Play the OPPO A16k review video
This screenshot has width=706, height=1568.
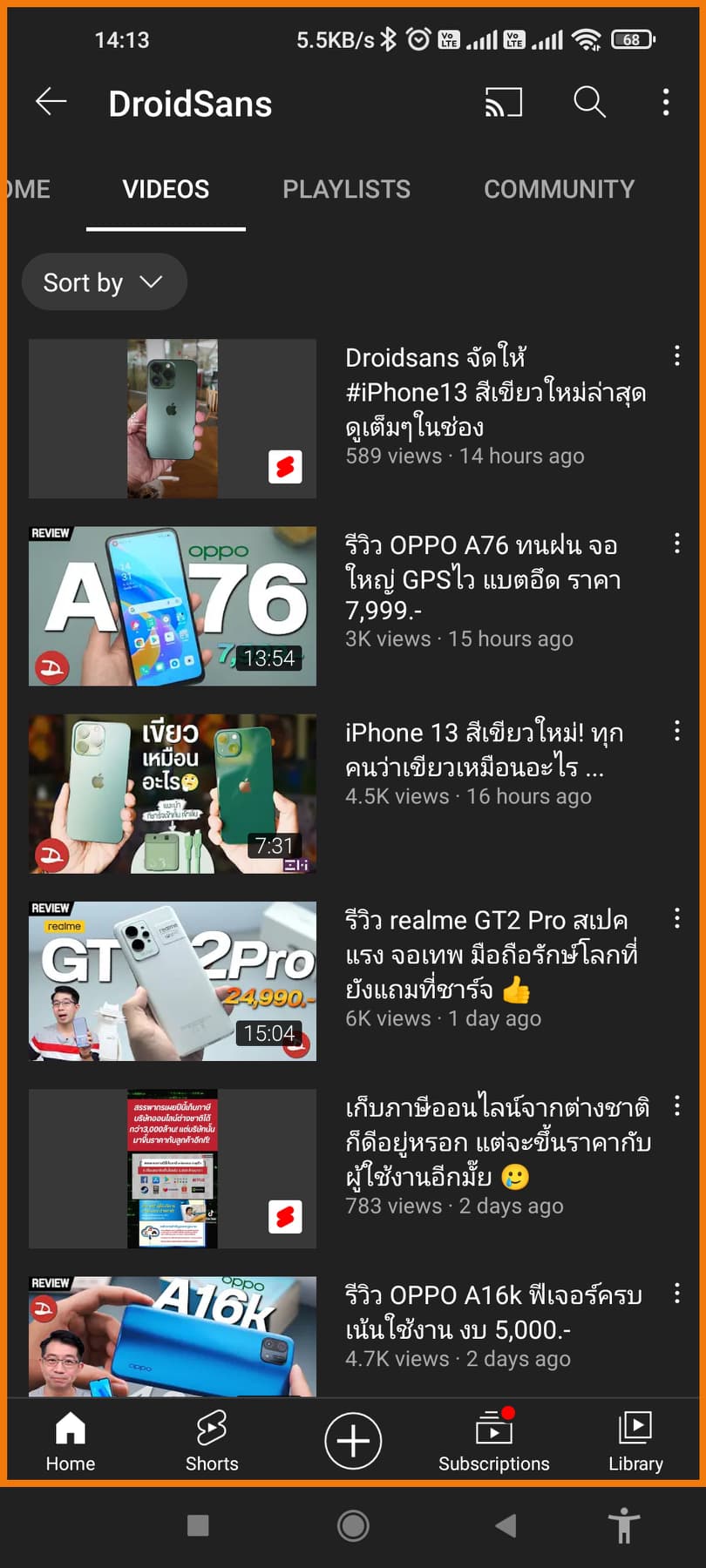coord(173,1336)
